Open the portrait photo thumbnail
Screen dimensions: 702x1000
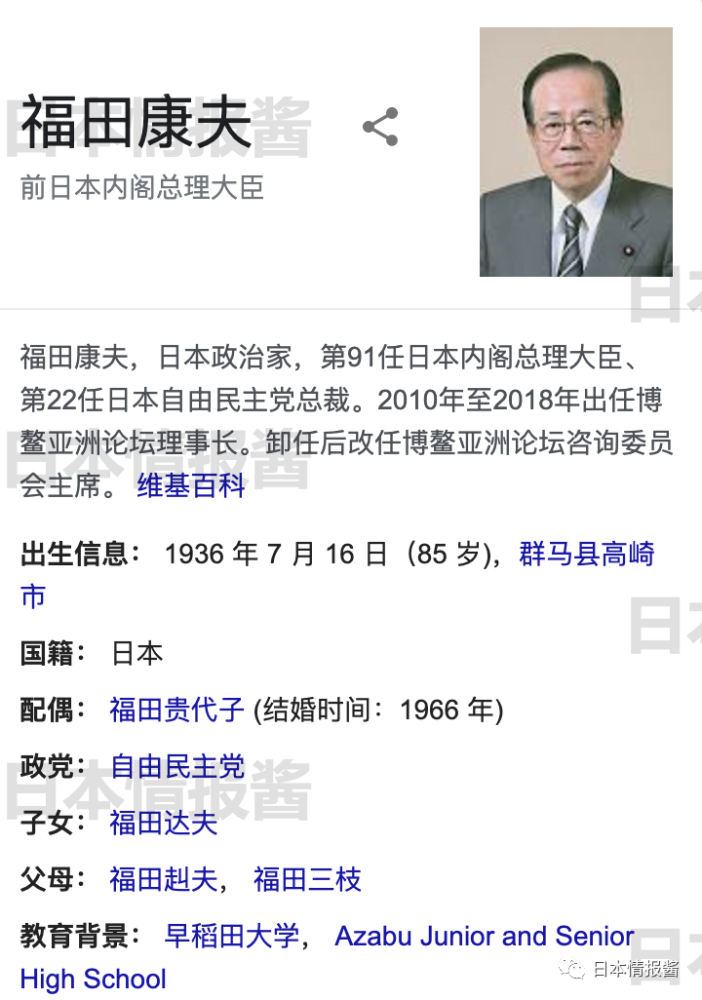click(575, 152)
